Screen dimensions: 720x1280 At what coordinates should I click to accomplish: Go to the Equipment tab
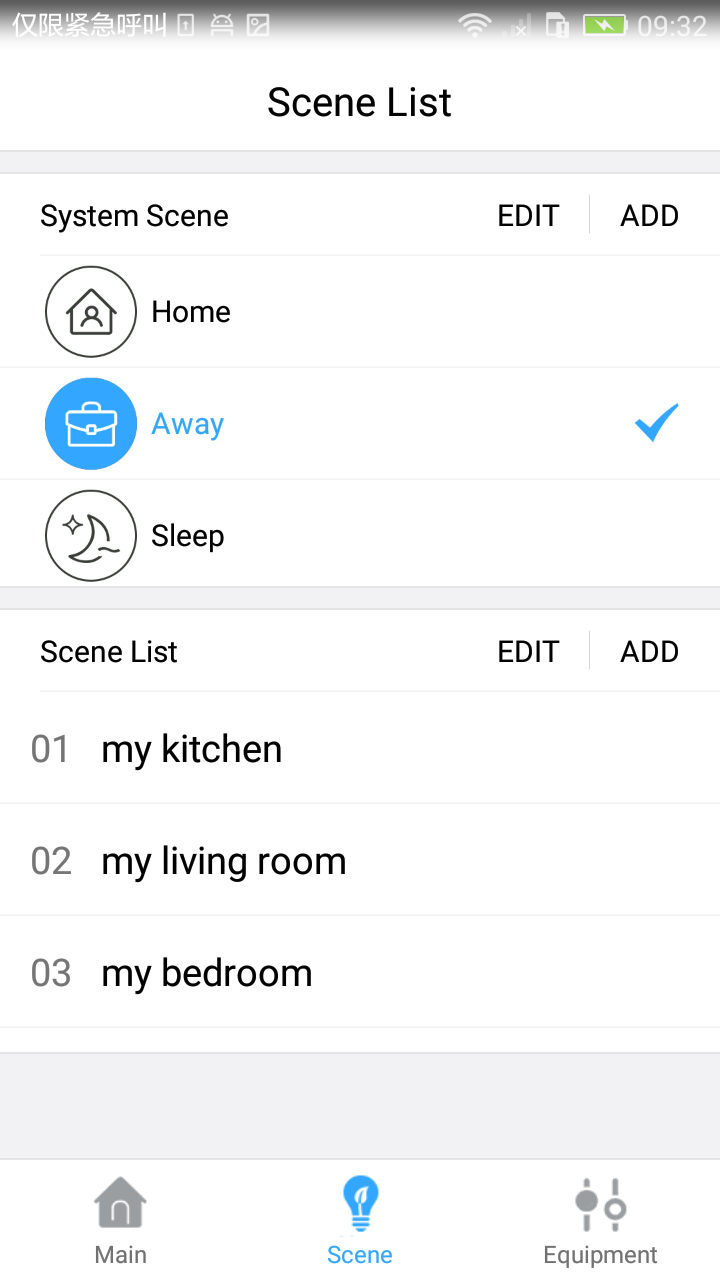tap(600, 1220)
